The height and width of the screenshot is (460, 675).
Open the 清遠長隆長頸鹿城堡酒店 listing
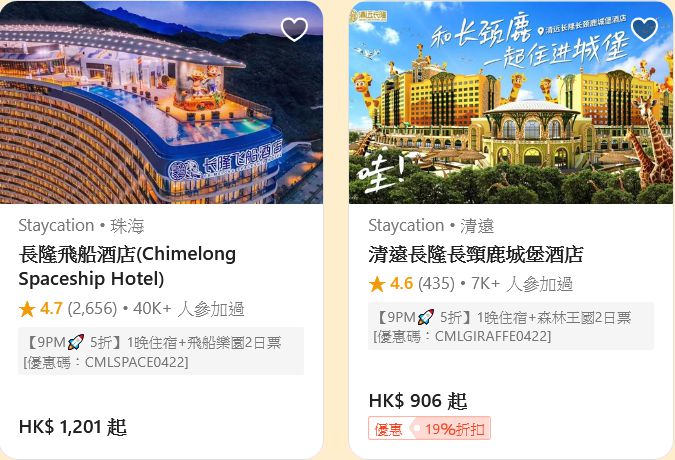click(475, 254)
